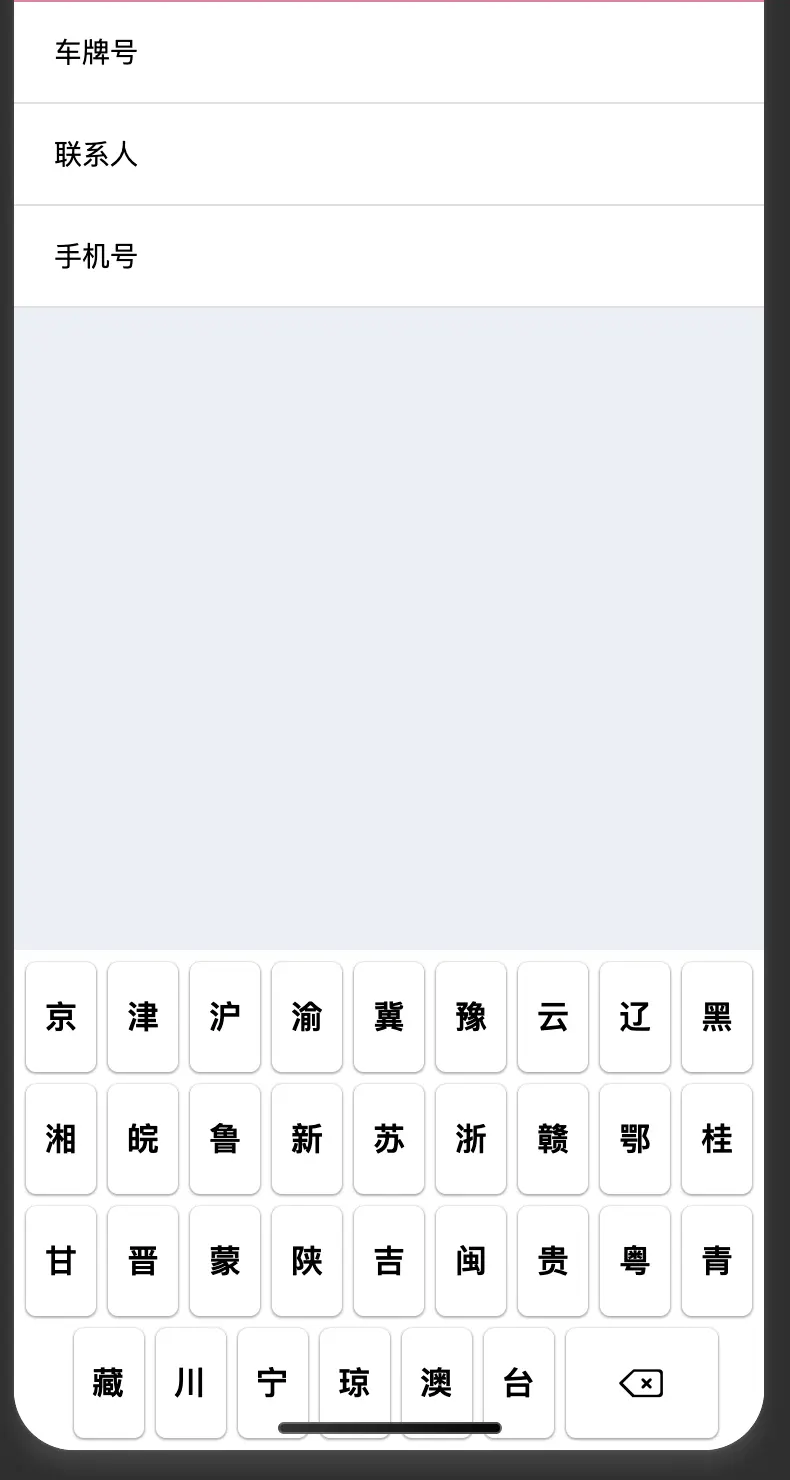Pick the 鲁 province key
This screenshot has width=790, height=1480.
(x=225, y=1139)
